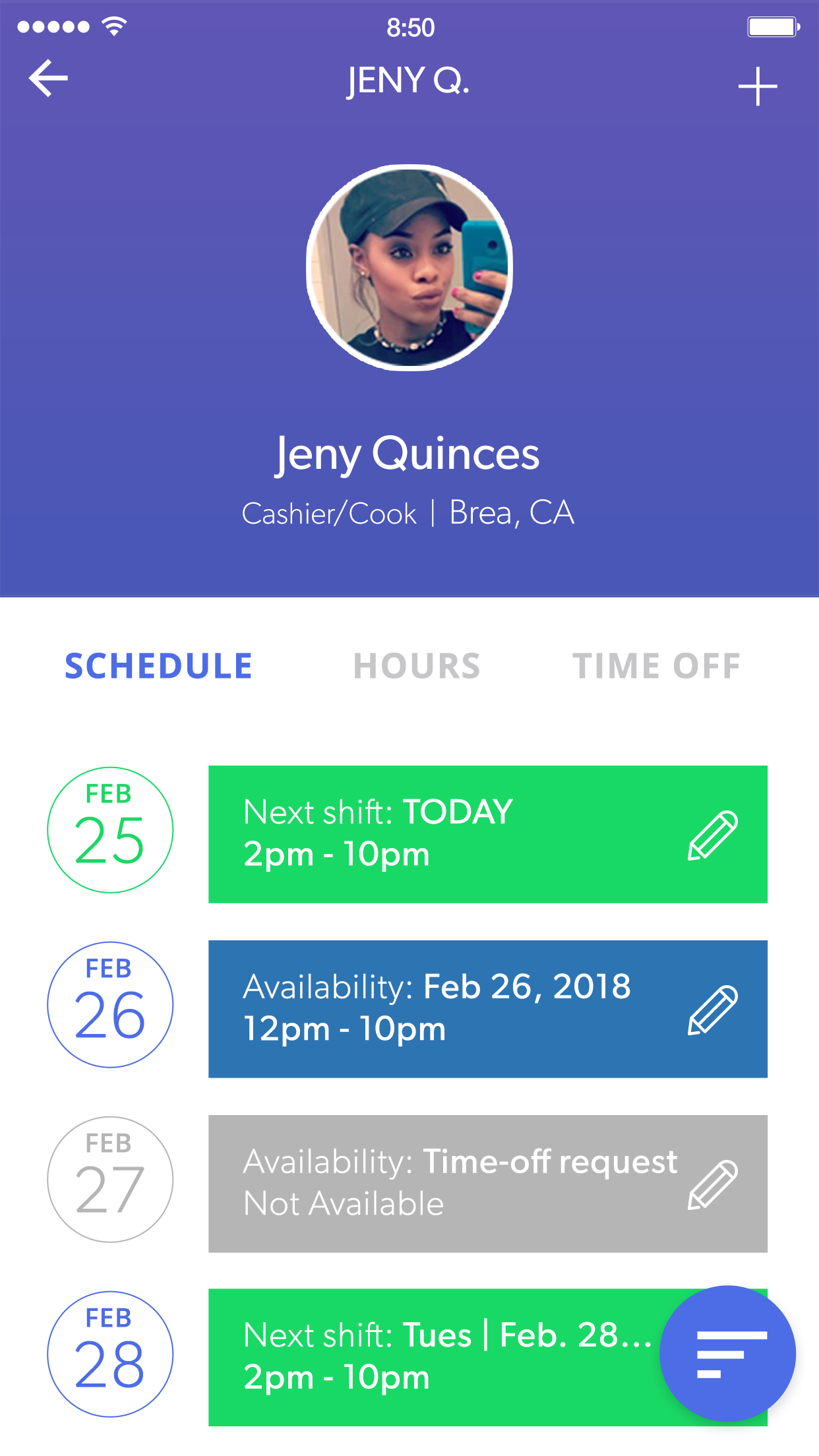Select the Feb 28 date circle
This screenshot has height=1456, width=819.
click(x=110, y=1354)
